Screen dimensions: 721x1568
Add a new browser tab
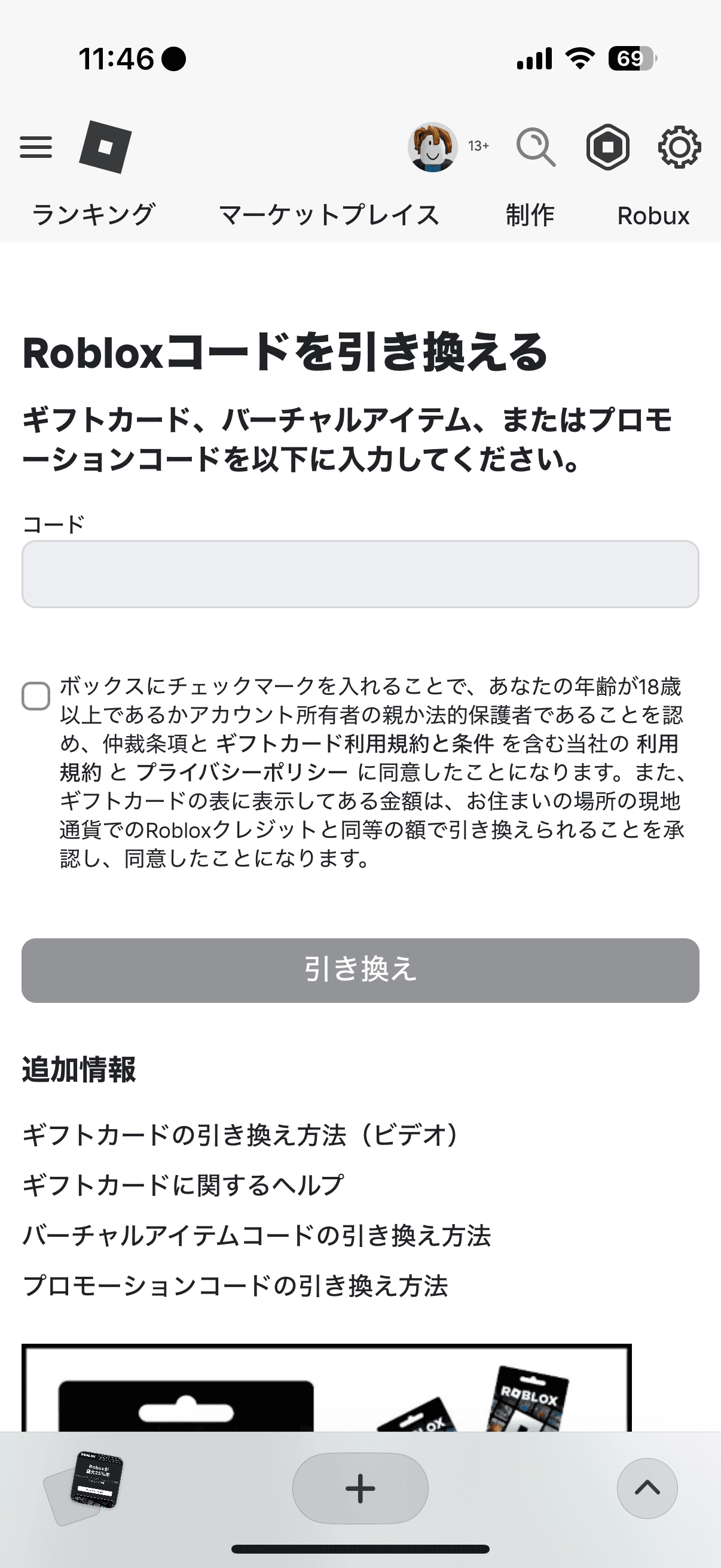pyautogui.click(x=360, y=1488)
